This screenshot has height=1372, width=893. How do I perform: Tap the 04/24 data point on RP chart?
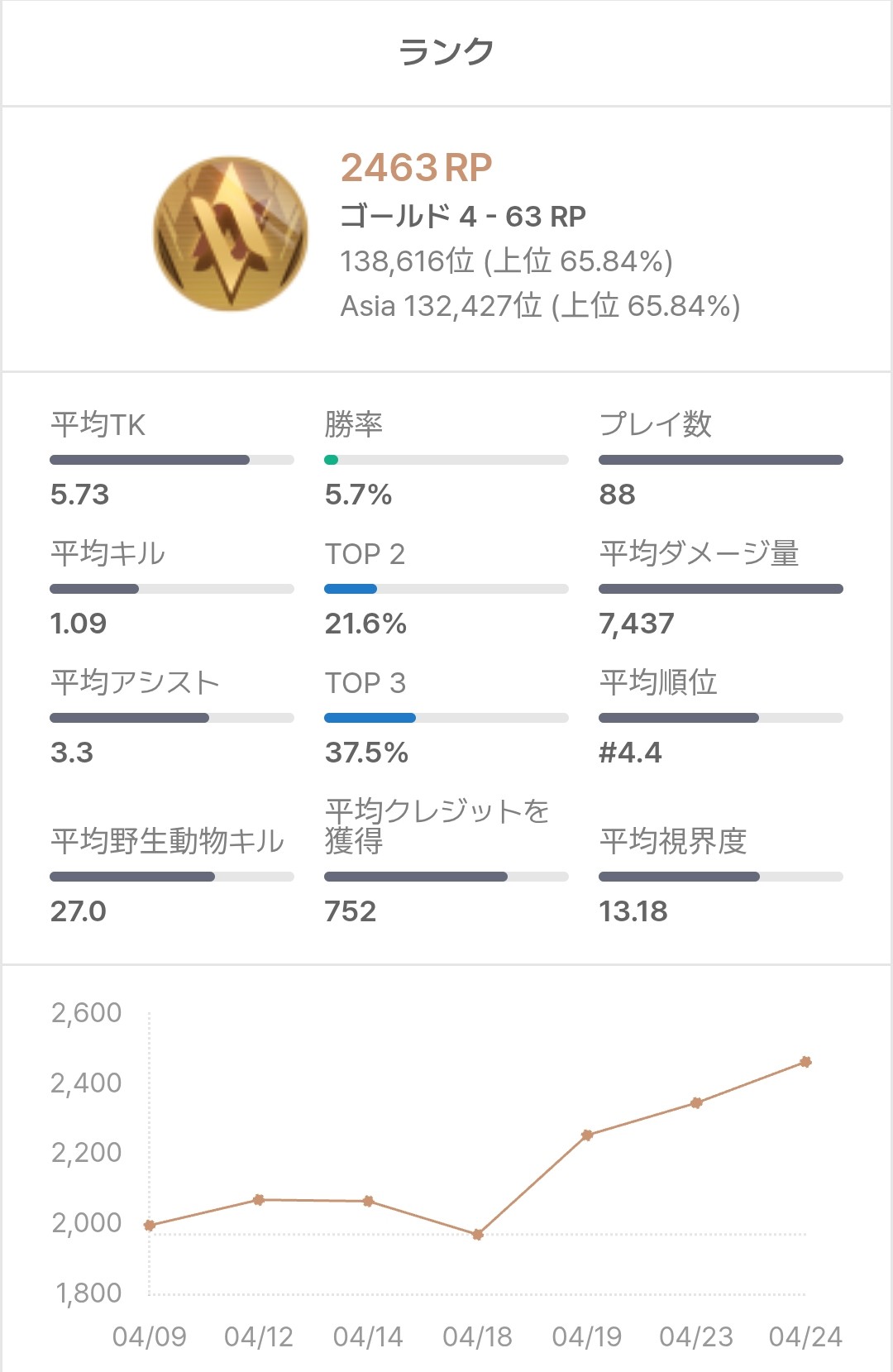(x=805, y=1062)
